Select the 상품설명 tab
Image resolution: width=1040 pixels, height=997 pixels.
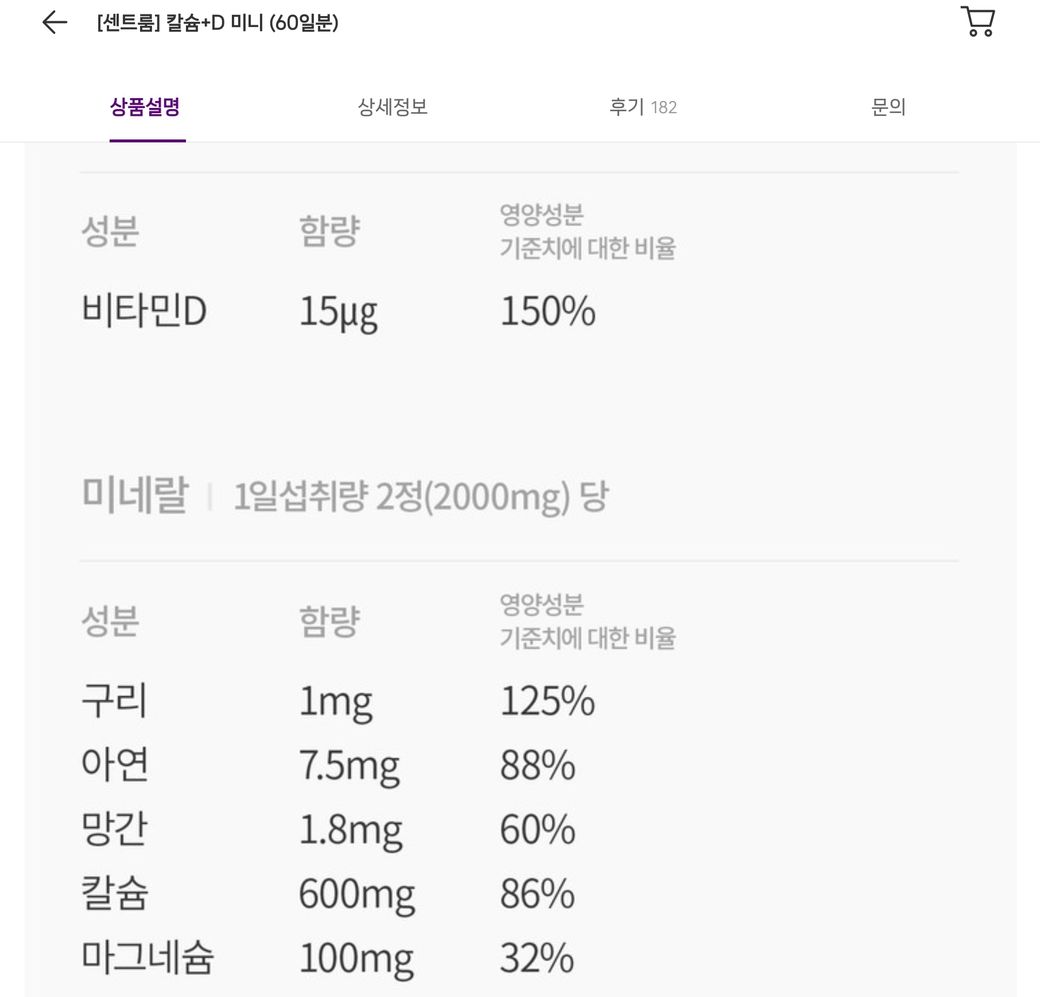tap(146, 107)
